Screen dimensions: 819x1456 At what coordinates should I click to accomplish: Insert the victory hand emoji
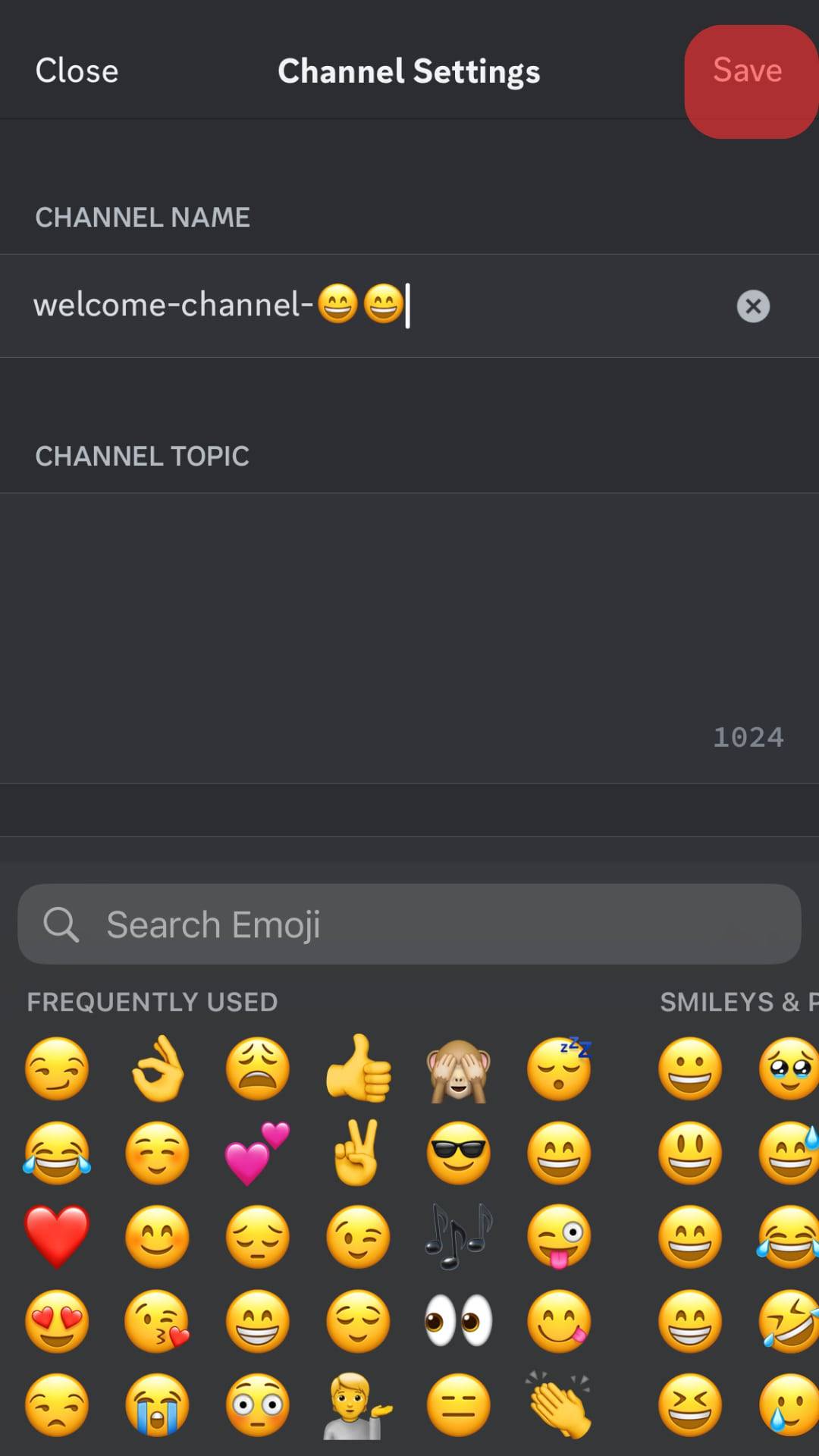[358, 1153]
